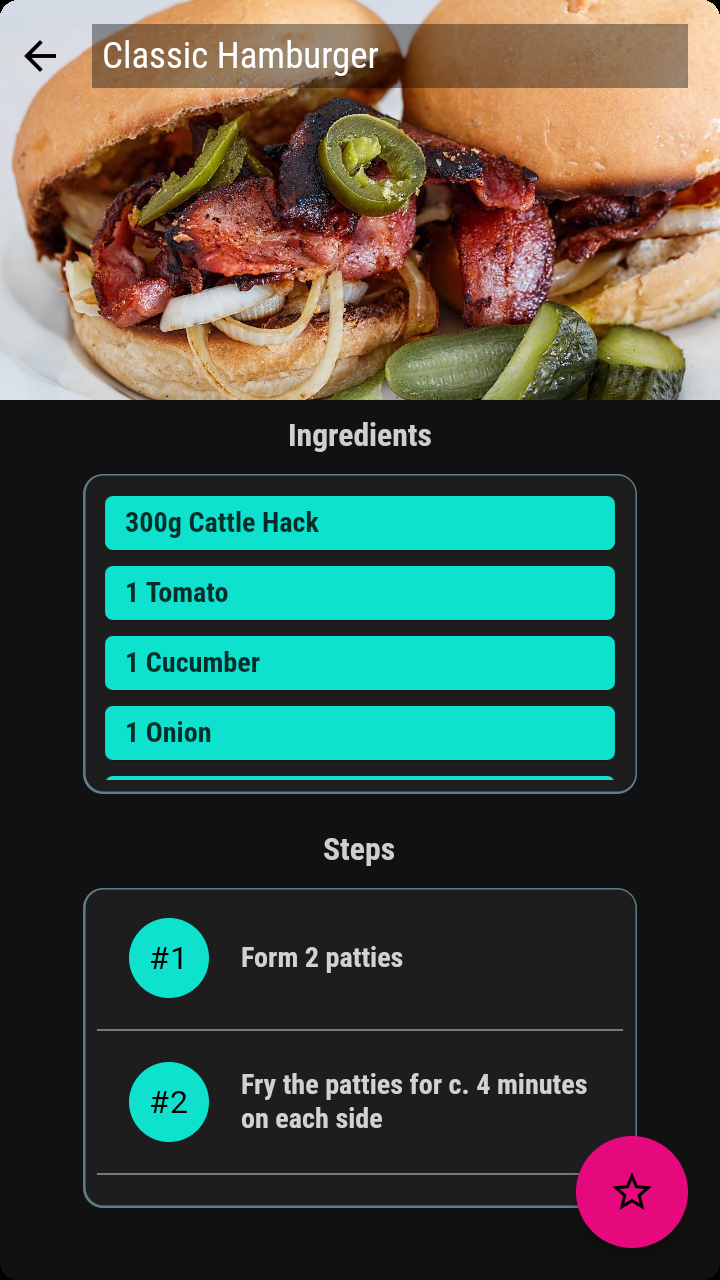Select the Steps heading
Image resolution: width=720 pixels, height=1280 pixels.
[360, 849]
